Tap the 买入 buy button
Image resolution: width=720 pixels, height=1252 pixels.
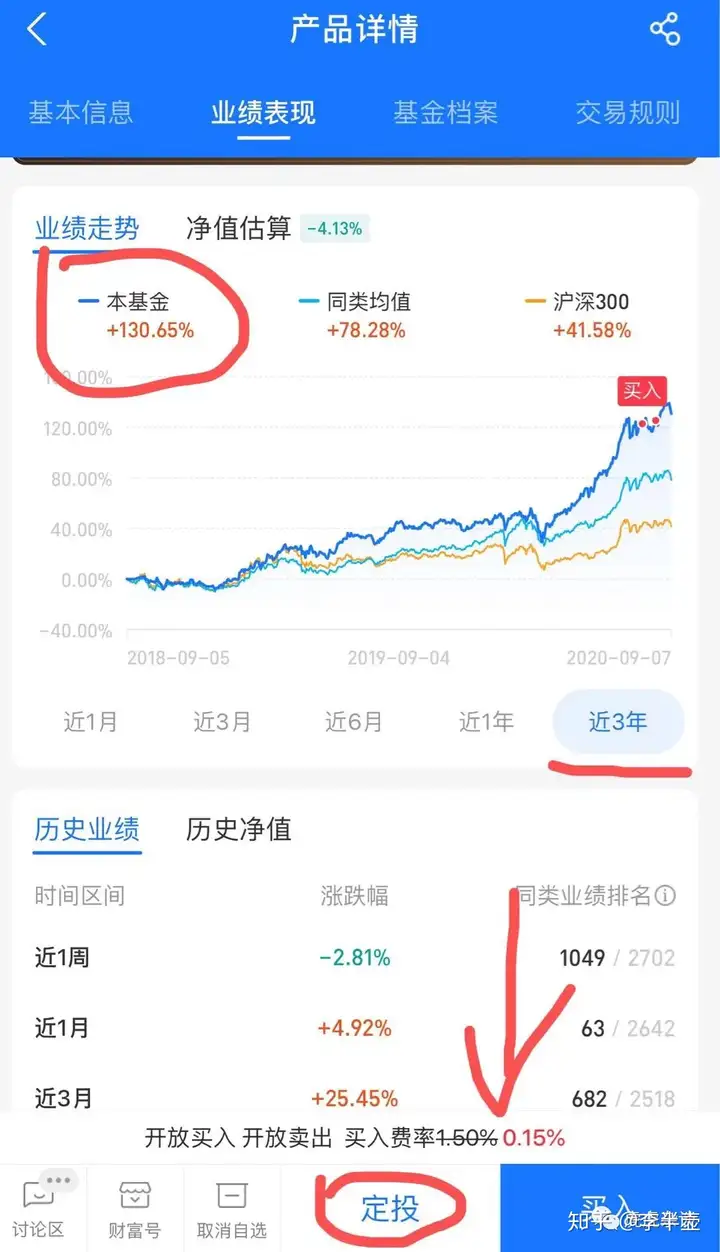pos(609,1208)
